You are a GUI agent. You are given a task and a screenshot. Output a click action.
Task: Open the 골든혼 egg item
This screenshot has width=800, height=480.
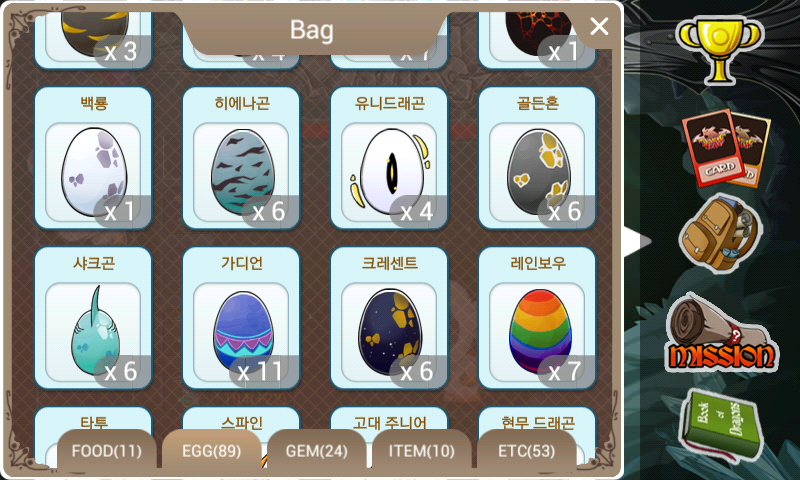[x=537, y=158]
